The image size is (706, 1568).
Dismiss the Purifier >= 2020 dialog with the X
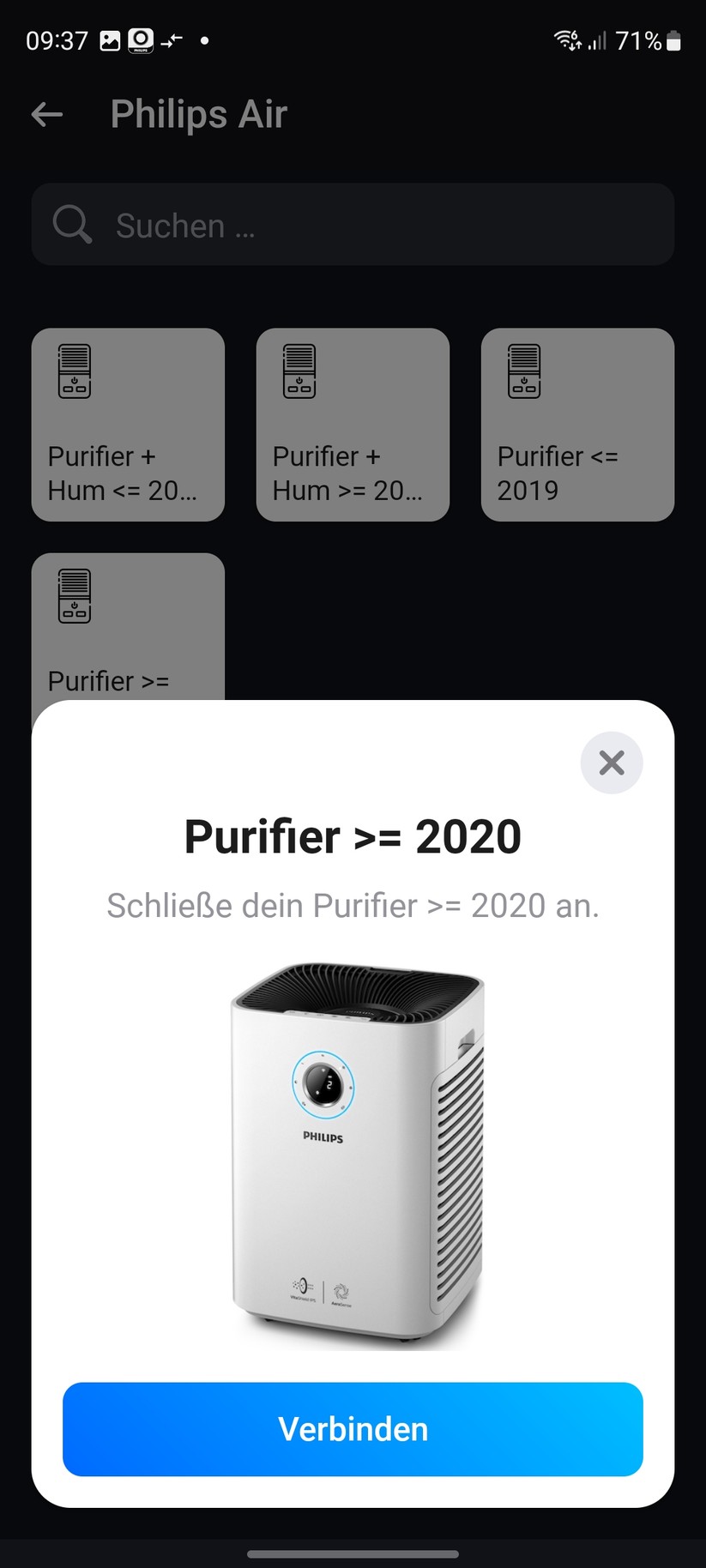pos(611,763)
